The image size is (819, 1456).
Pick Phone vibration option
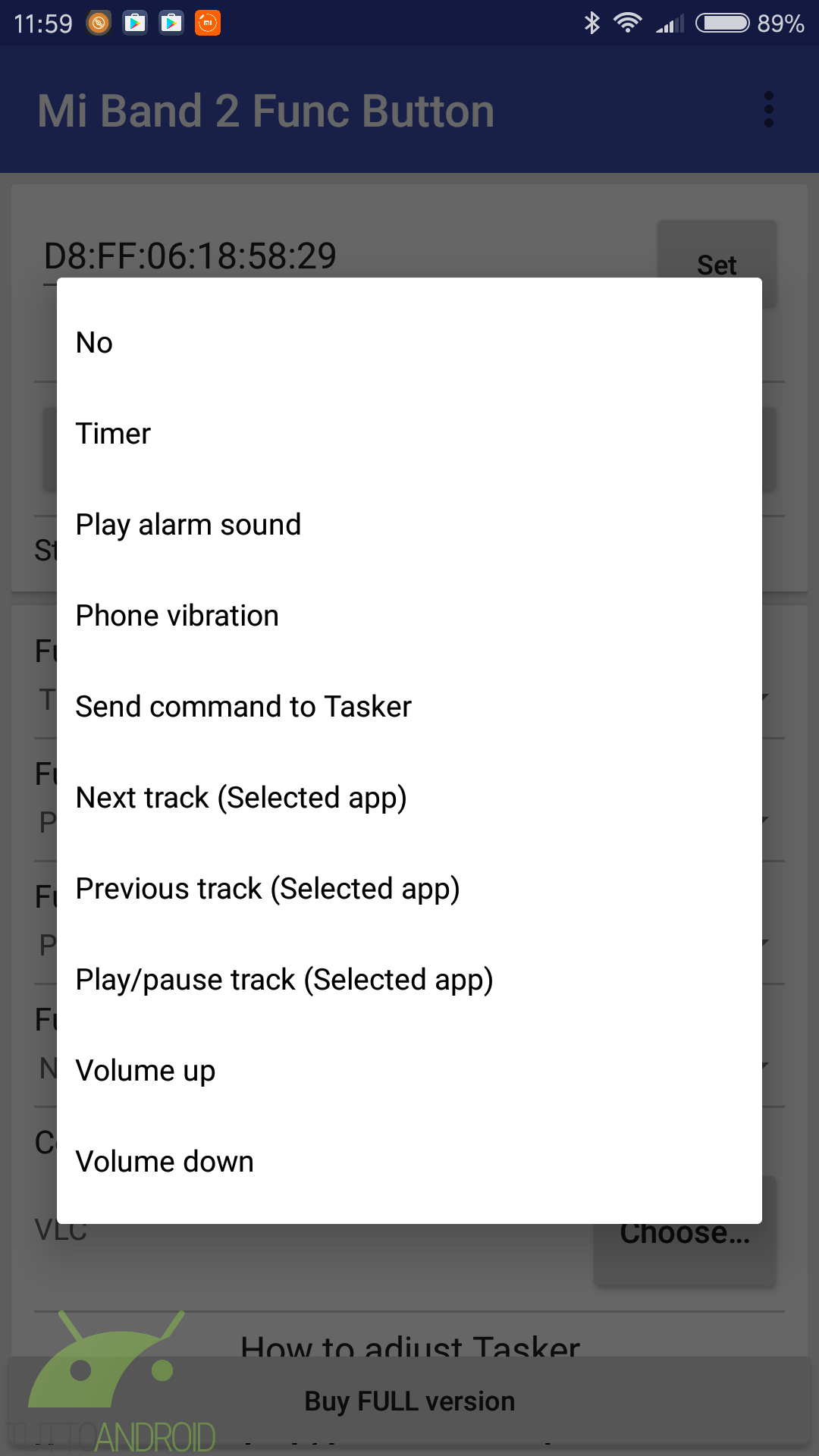[x=409, y=616]
